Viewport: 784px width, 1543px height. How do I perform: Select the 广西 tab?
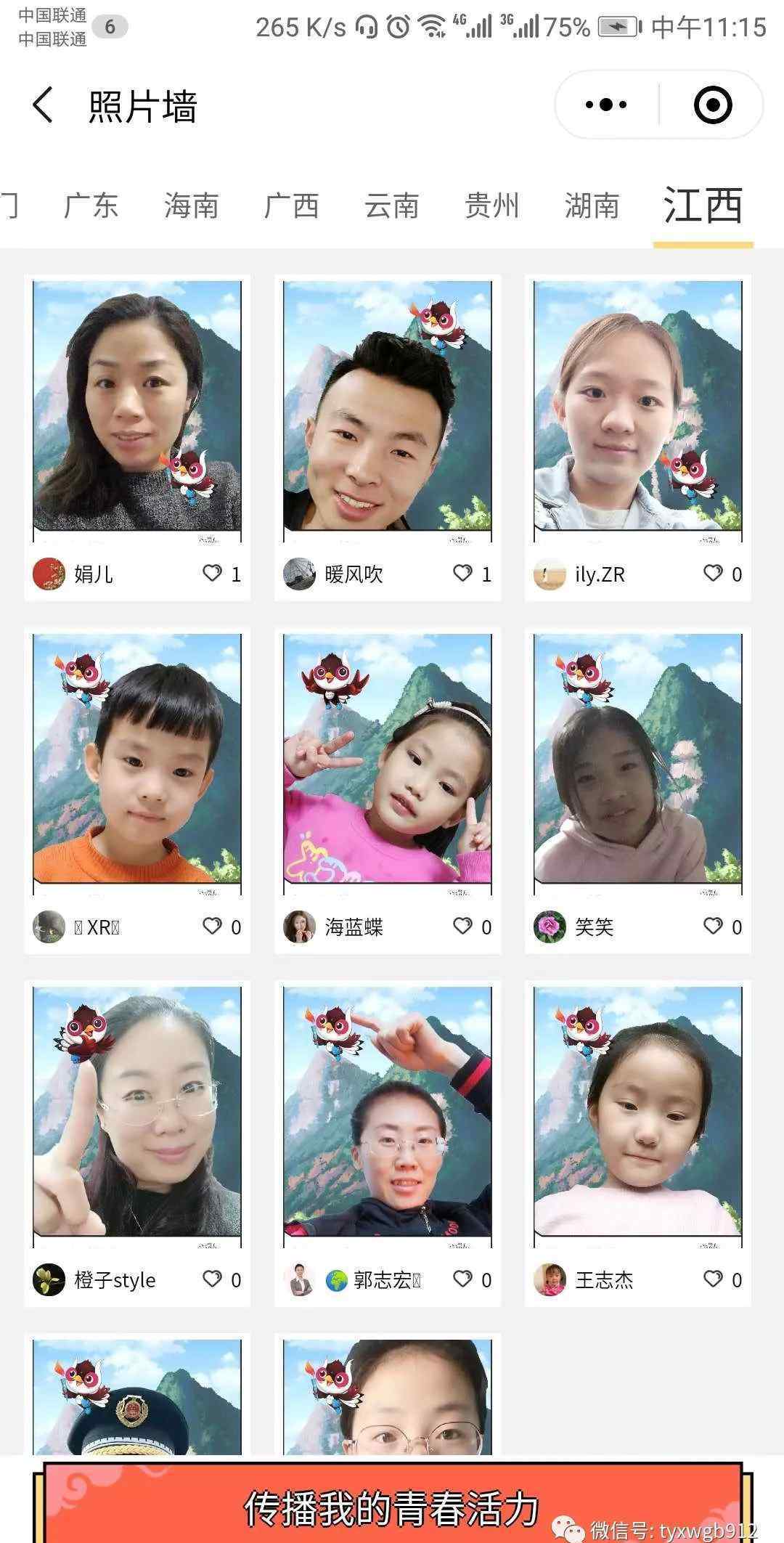[291, 205]
